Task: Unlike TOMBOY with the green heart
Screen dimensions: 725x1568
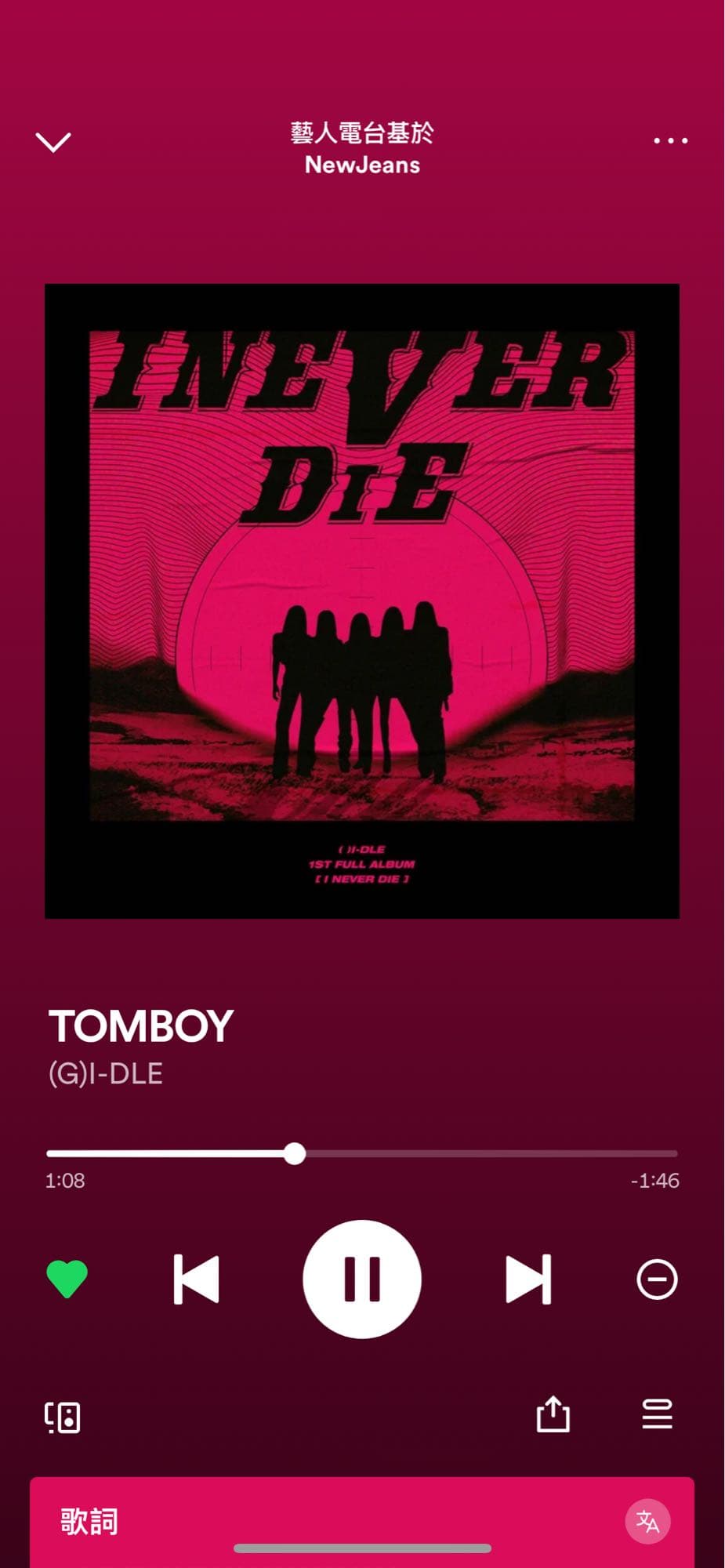Action: [67, 1279]
